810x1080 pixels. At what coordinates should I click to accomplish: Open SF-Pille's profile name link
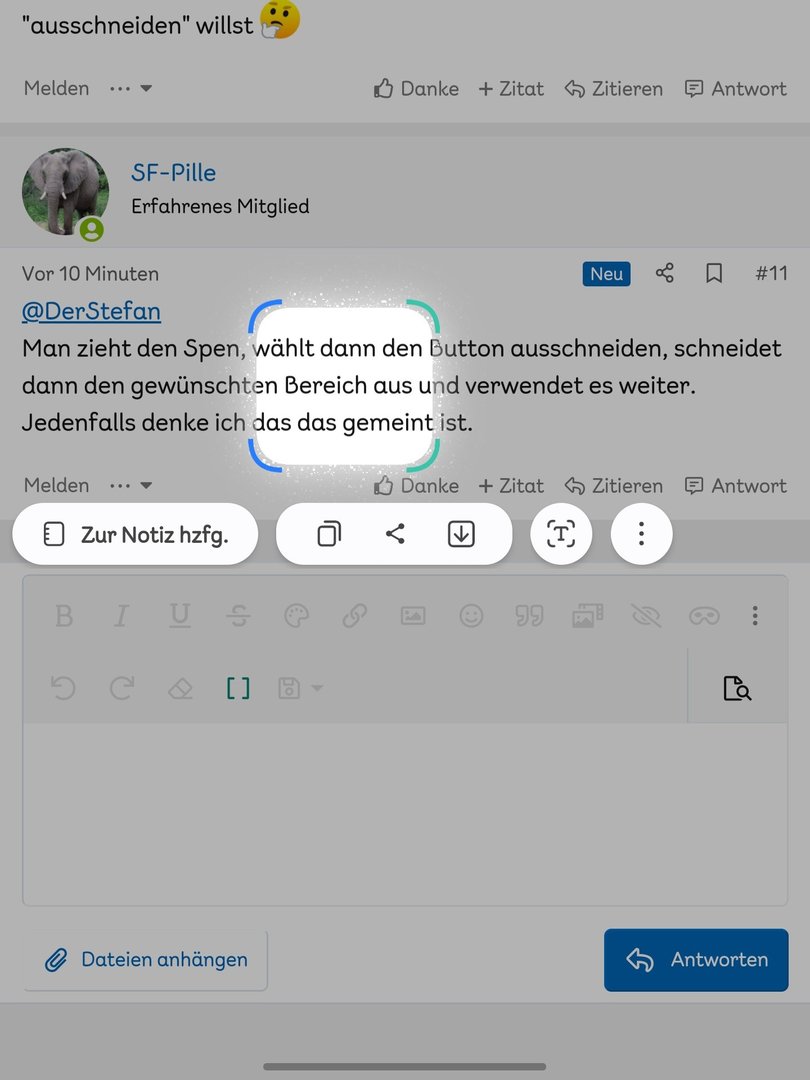[x=174, y=172]
